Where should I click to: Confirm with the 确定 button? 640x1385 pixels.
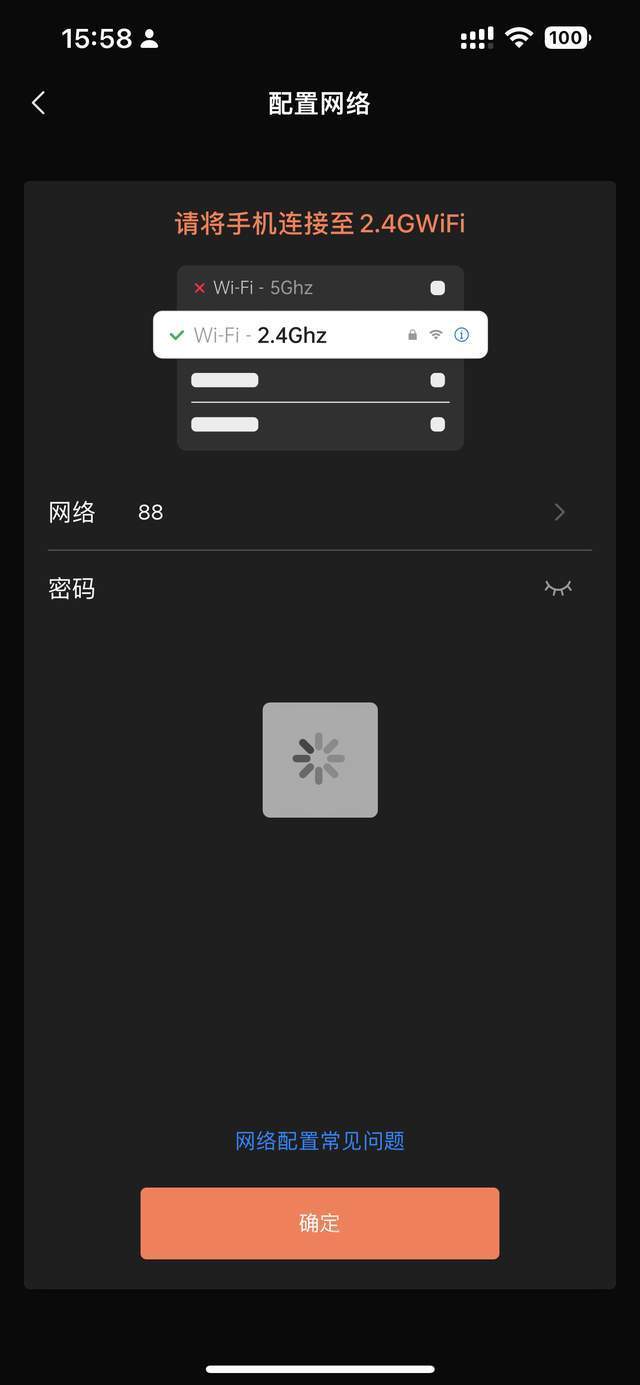pos(320,1223)
